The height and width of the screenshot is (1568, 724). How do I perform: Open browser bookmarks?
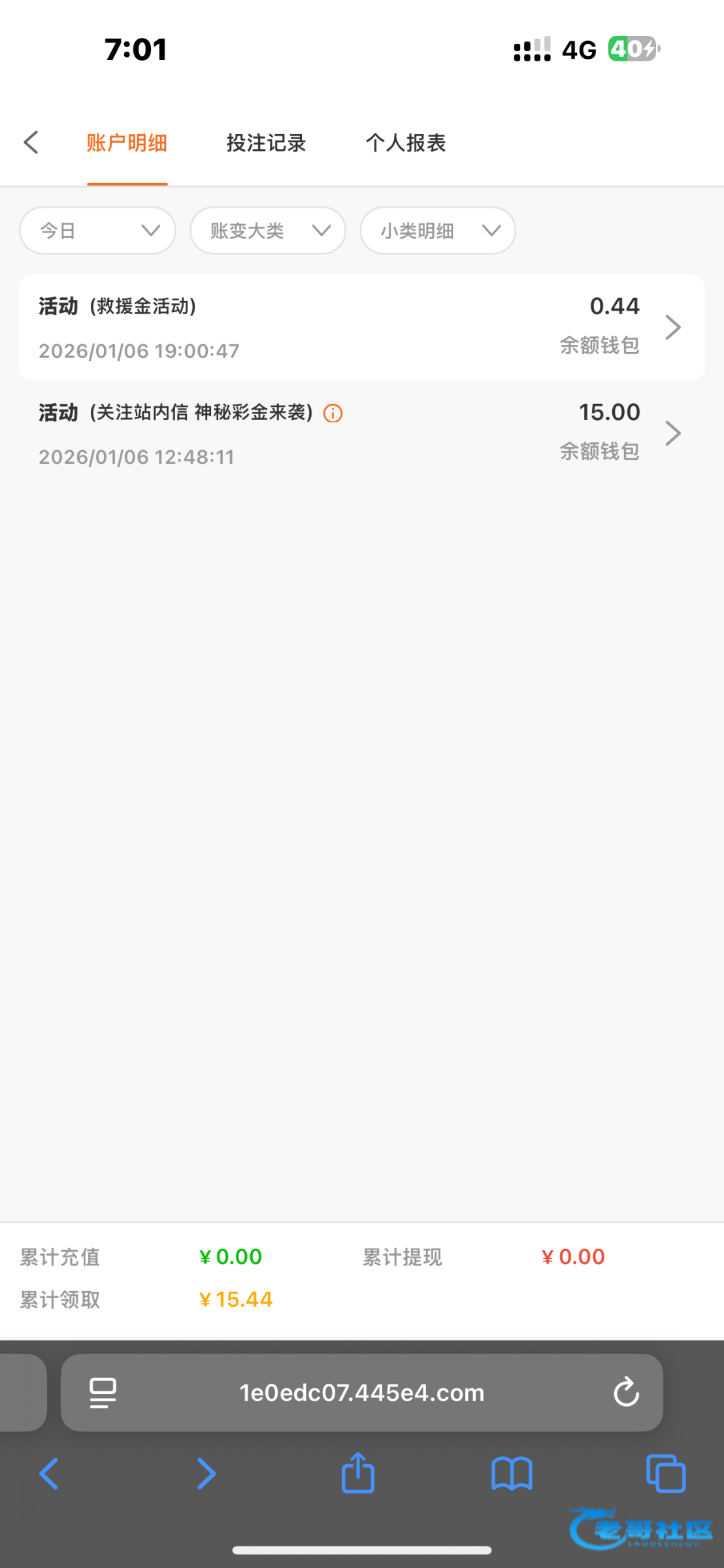click(x=512, y=1473)
